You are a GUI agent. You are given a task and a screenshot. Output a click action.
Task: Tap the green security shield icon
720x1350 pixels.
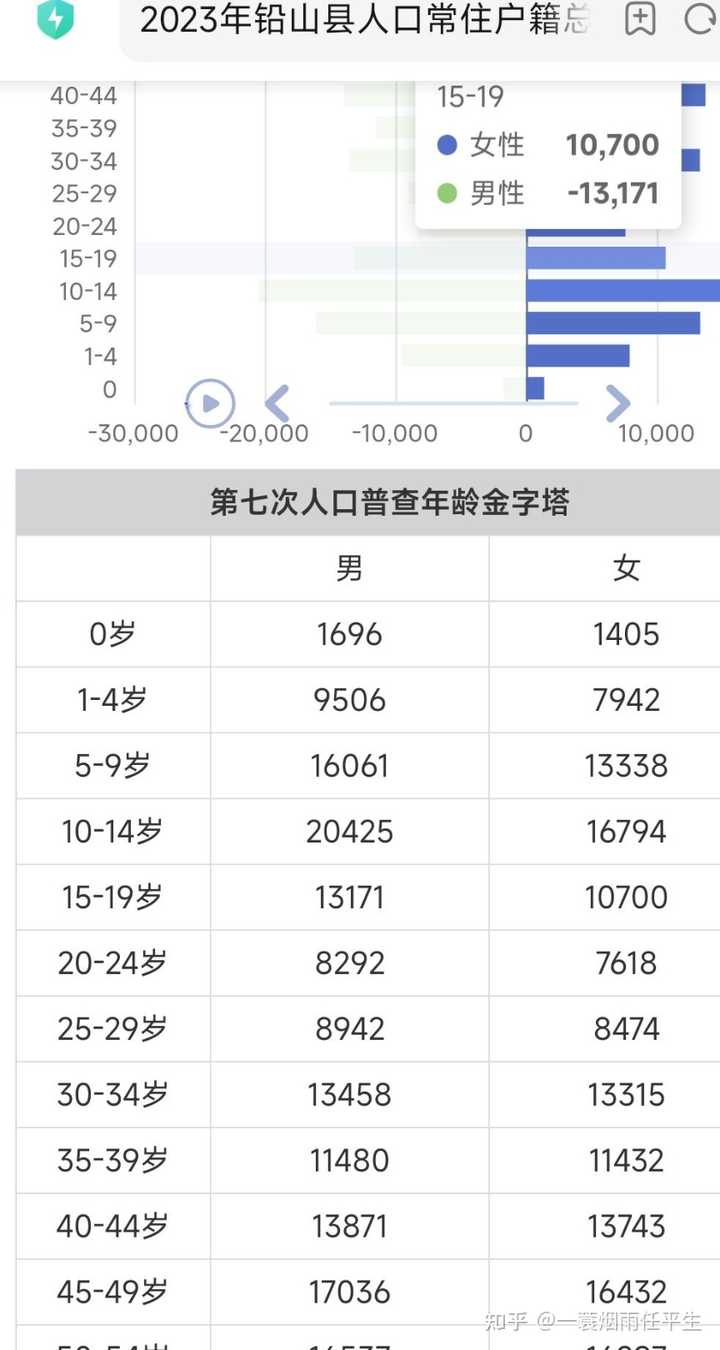click(54, 19)
